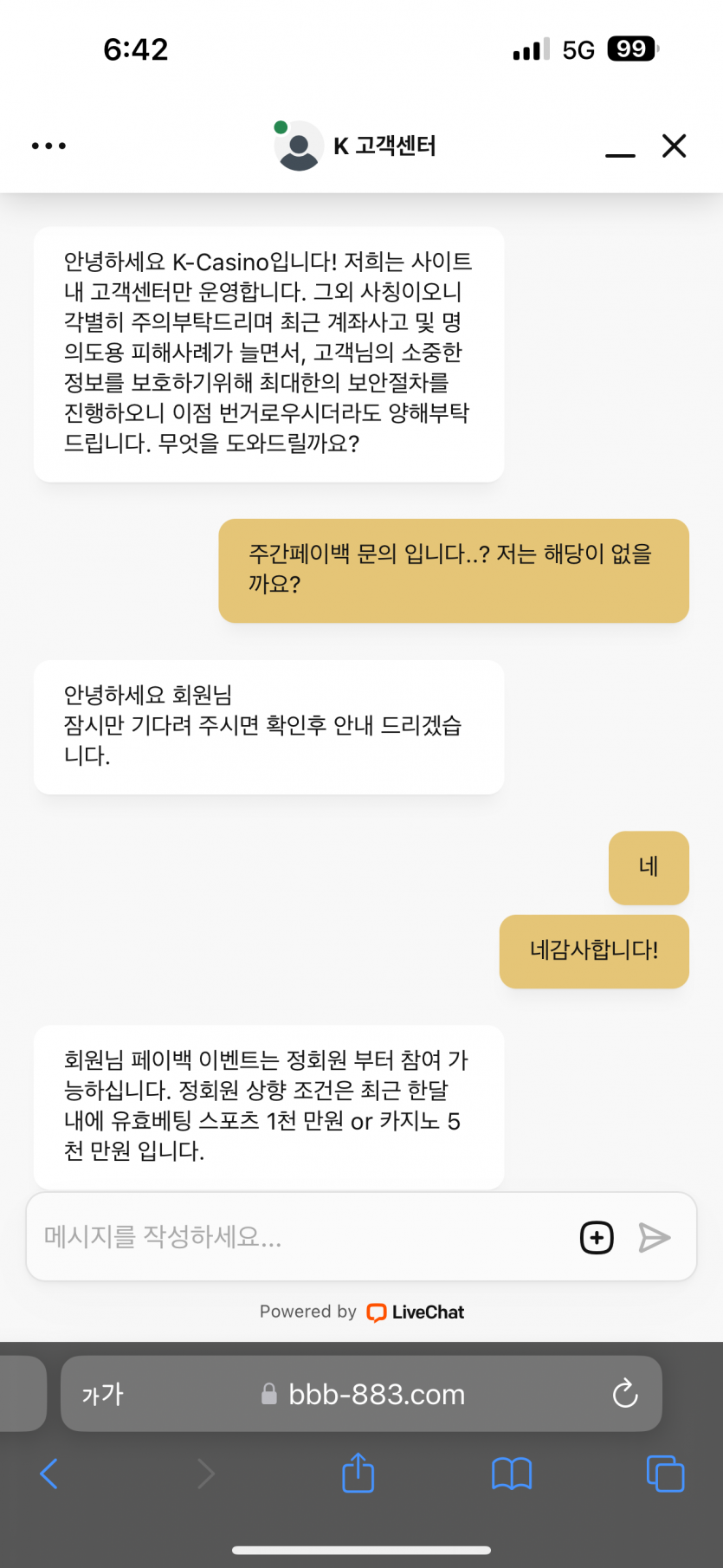Open the Powered by LiveChat link
The height and width of the screenshot is (1568, 723).
[362, 1312]
